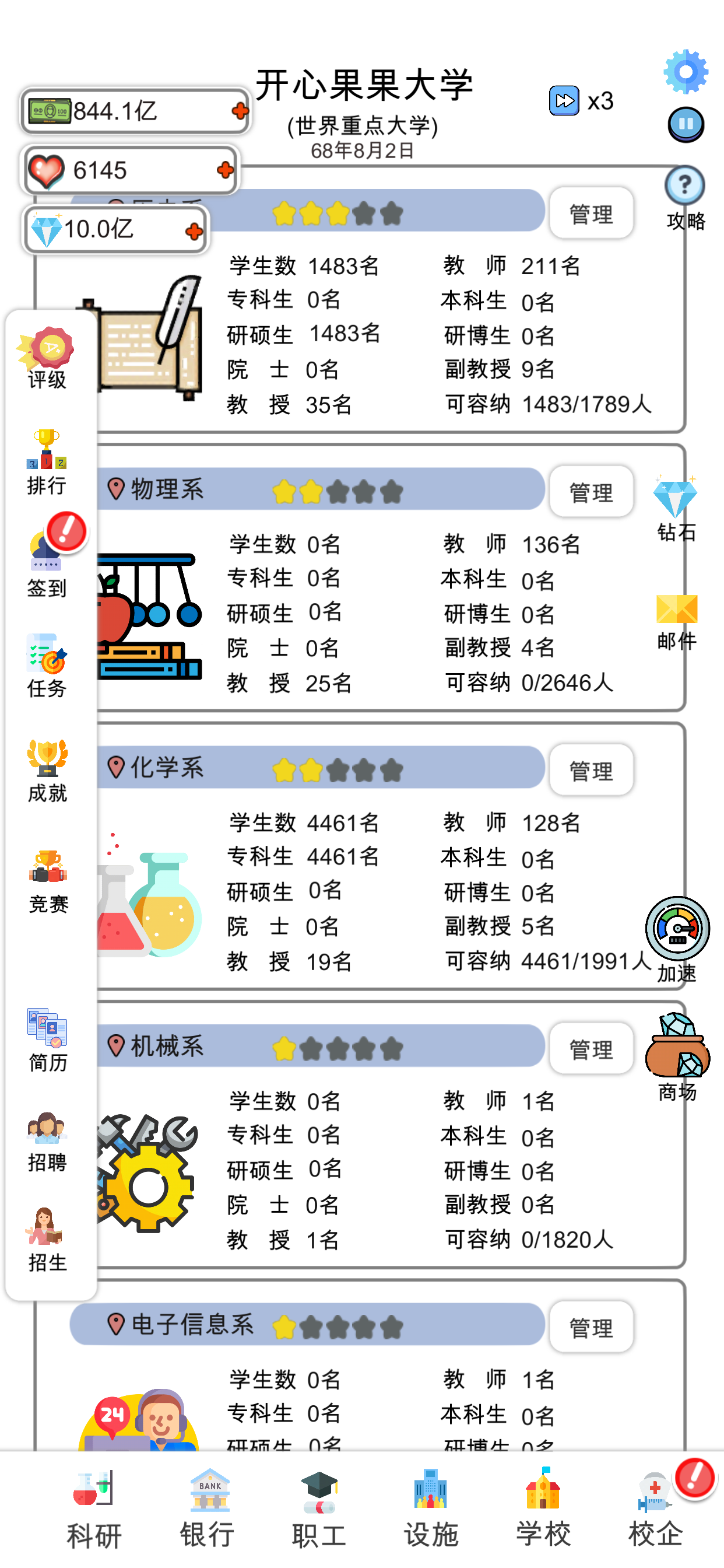Pause the game
Screen dimensions: 724x1568
click(686, 124)
